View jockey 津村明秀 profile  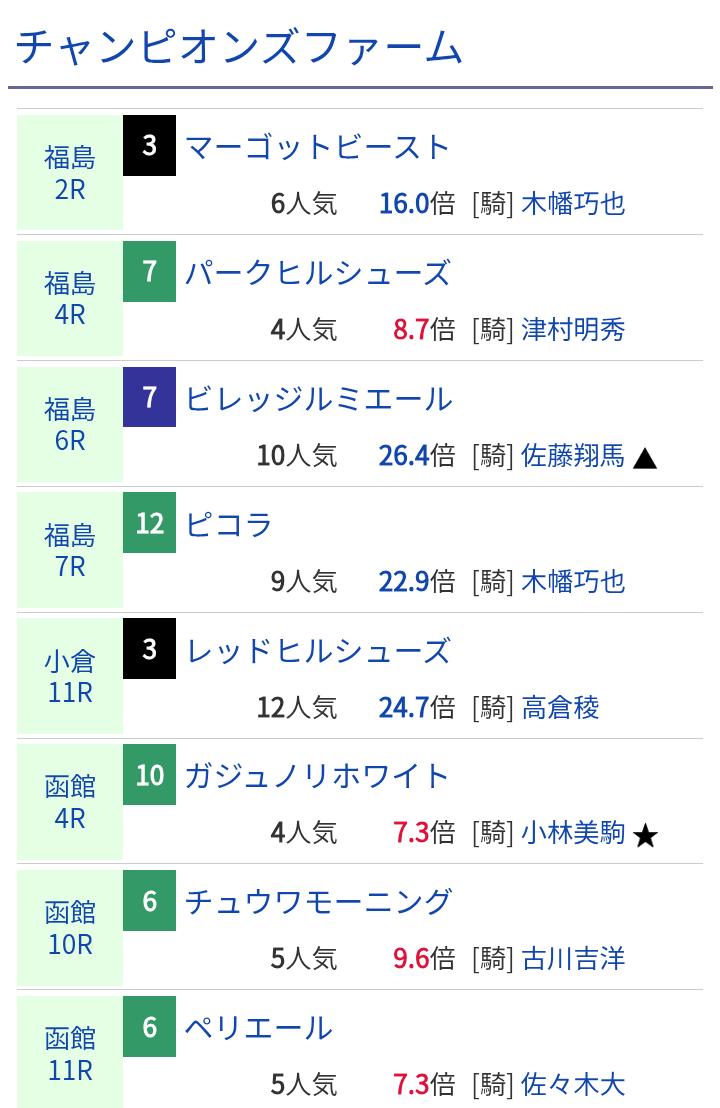click(573, 330)
